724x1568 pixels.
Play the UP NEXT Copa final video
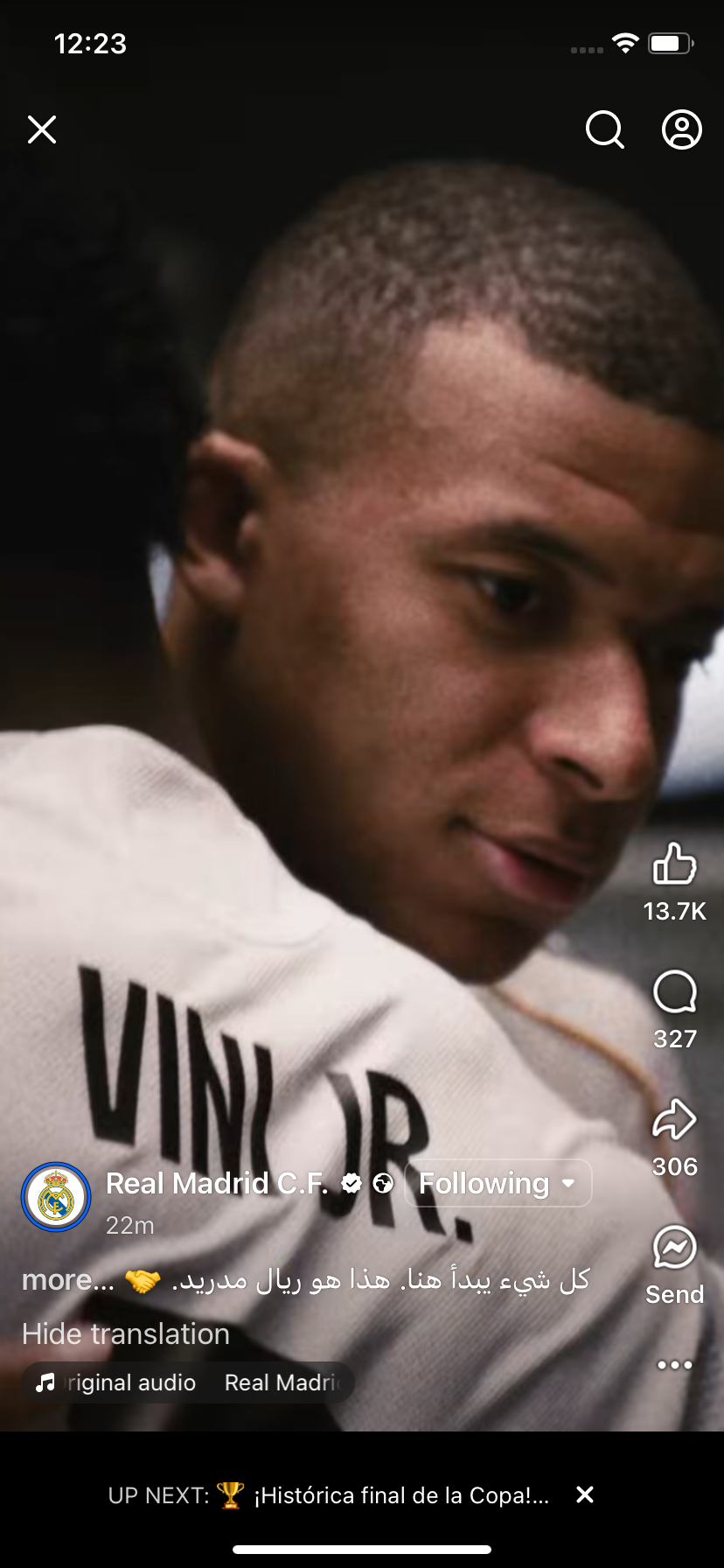click(329, 1495)
